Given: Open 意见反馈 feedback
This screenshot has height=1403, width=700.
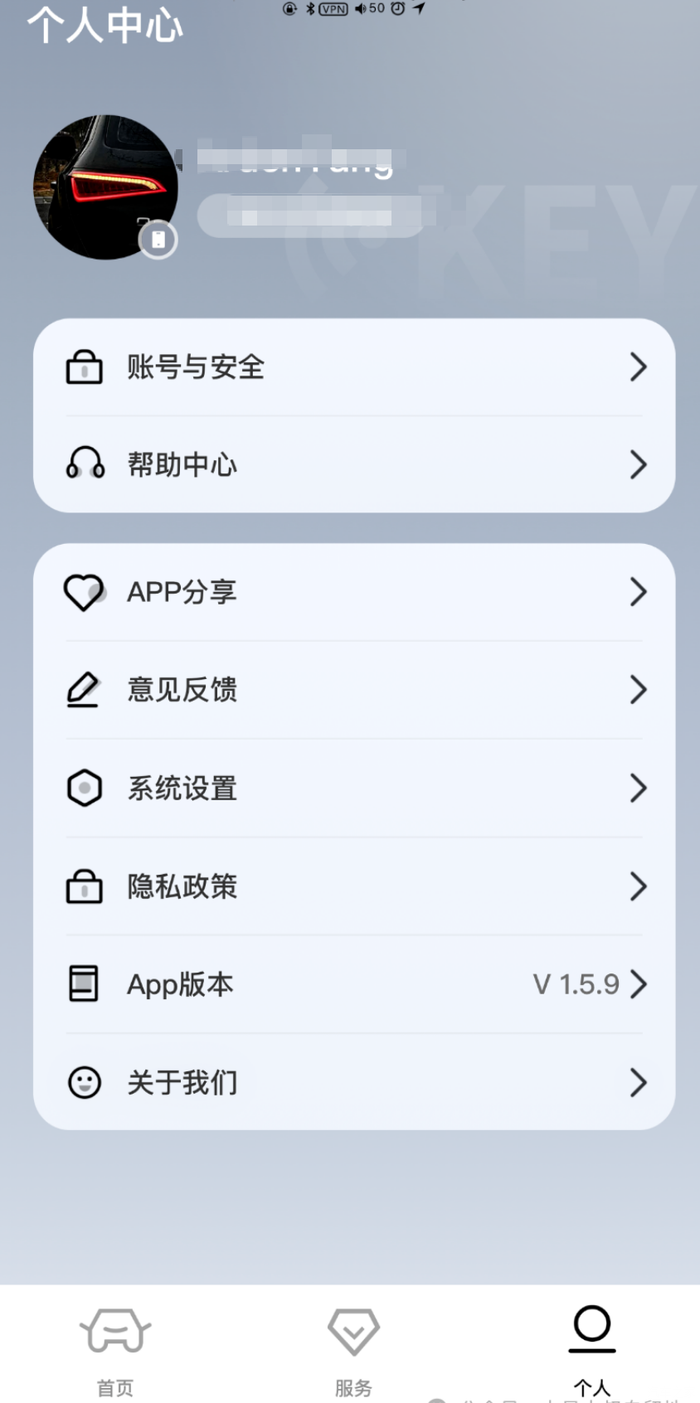Looking at the screenshot, I should tap(354, 690).
